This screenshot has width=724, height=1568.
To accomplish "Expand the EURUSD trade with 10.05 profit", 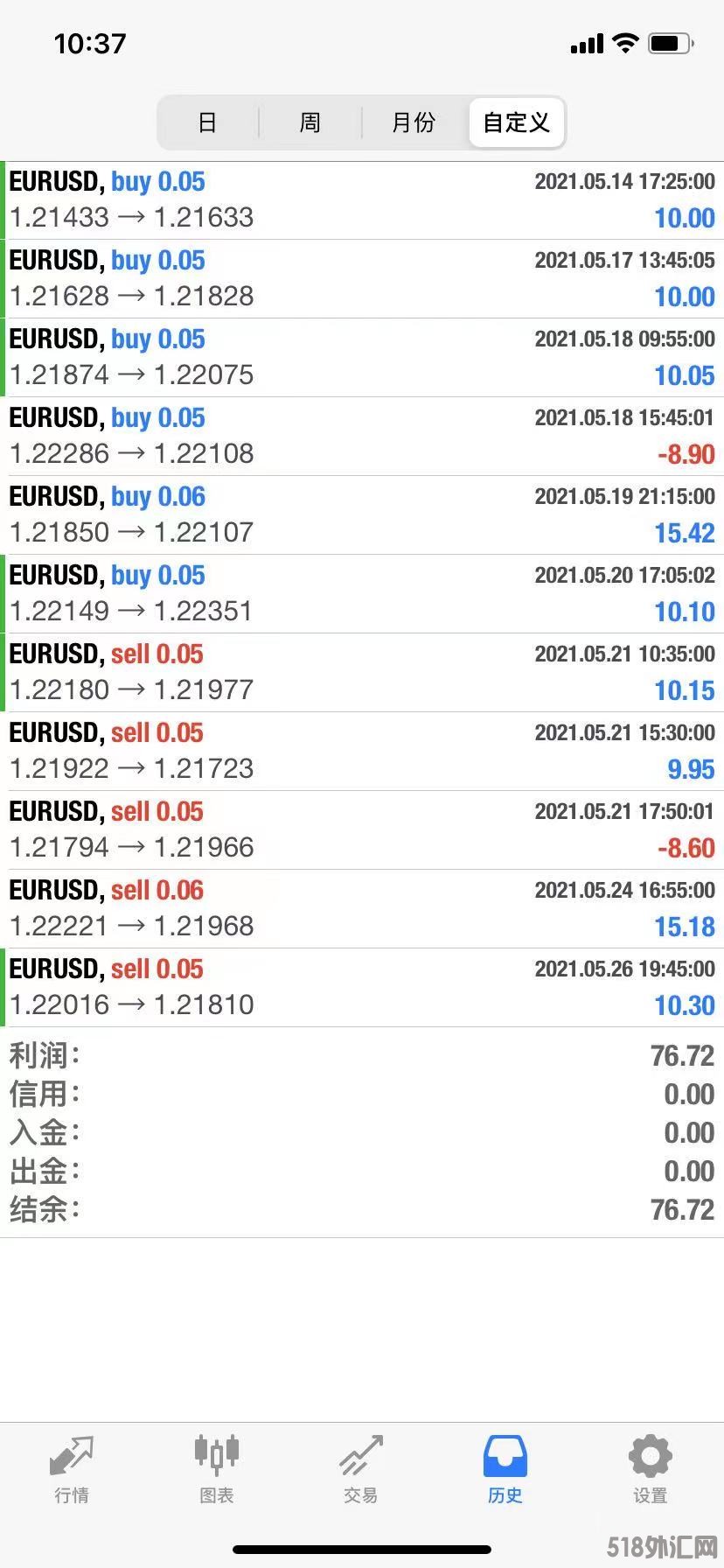I will pos(362,358).
